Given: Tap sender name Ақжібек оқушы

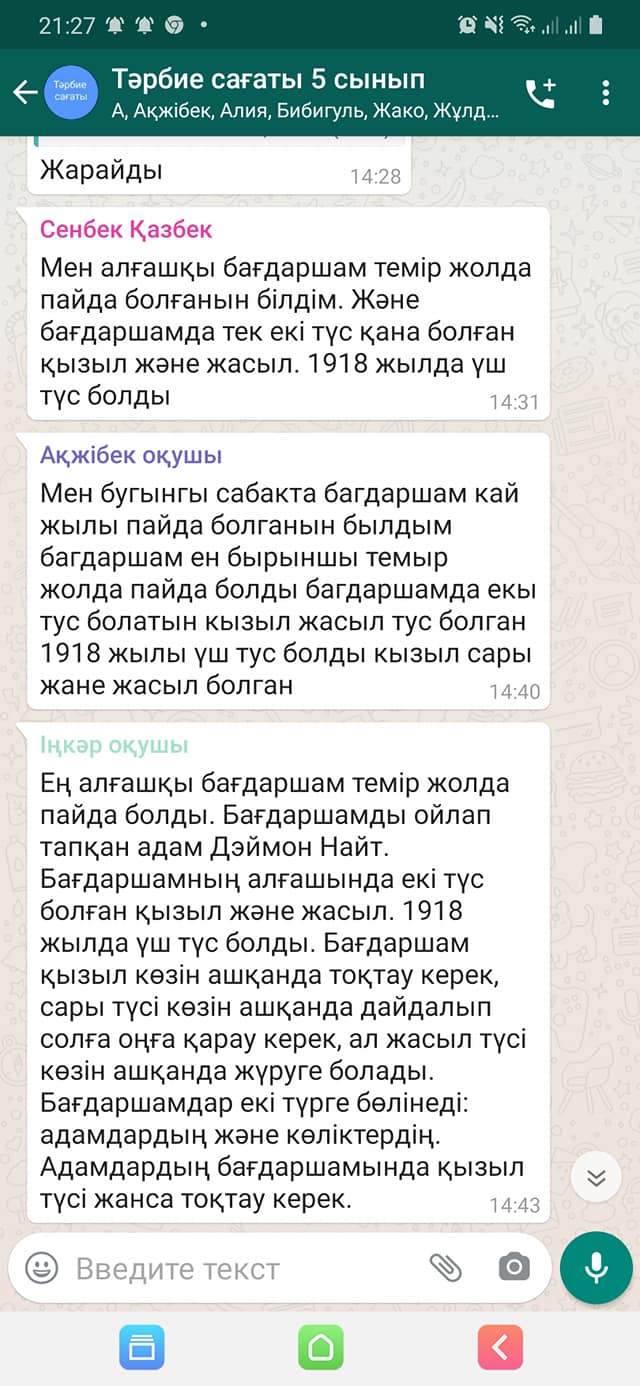Looking at the screenshot, I should pyautogui.click(x=131, y=456).
